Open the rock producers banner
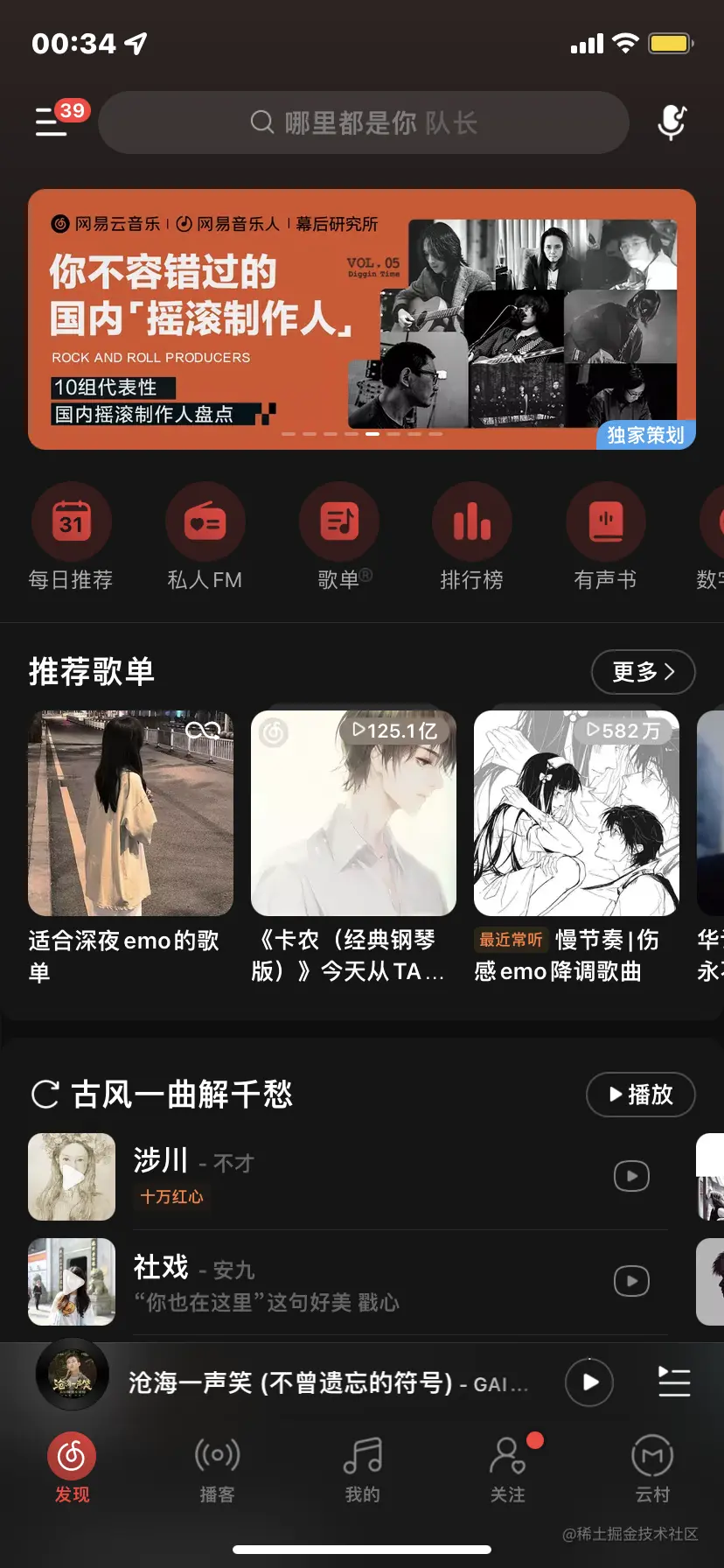The image size is (724, 1568). (362, 319)
